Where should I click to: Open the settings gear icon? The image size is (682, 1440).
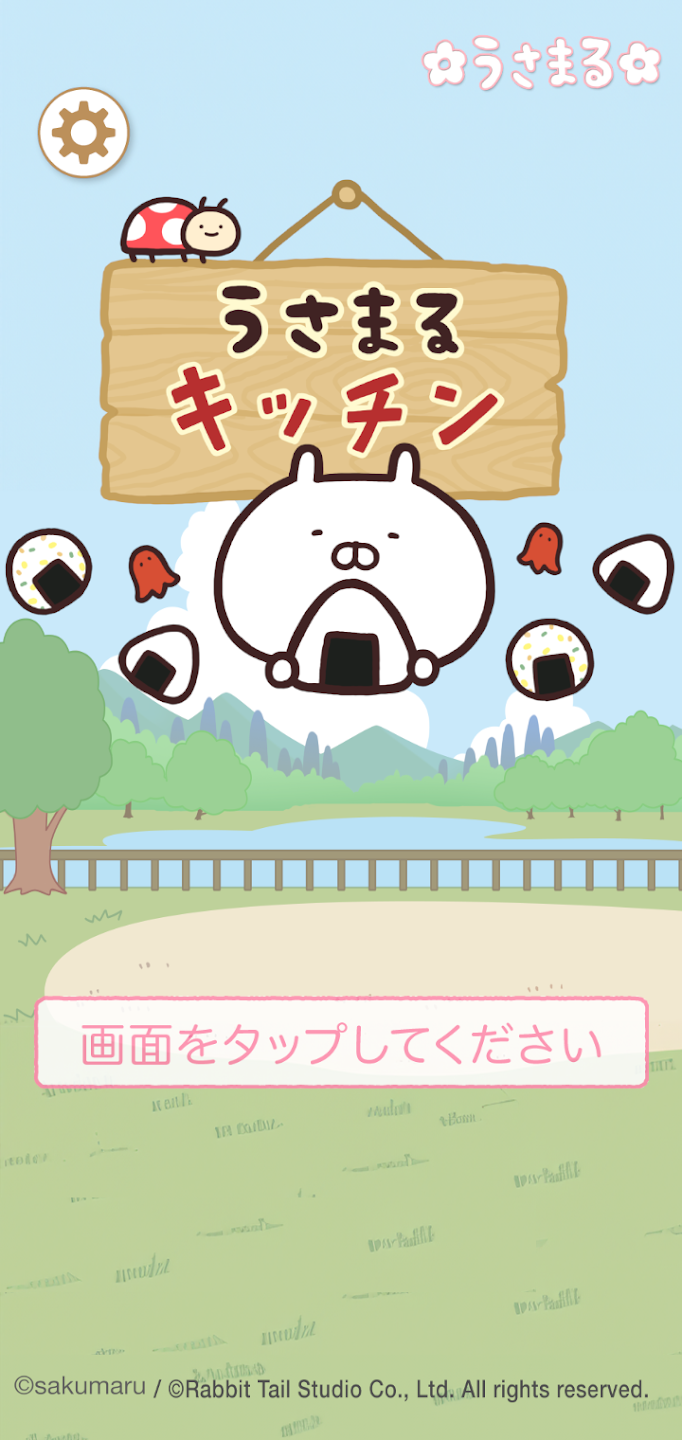tap(84, 131)
